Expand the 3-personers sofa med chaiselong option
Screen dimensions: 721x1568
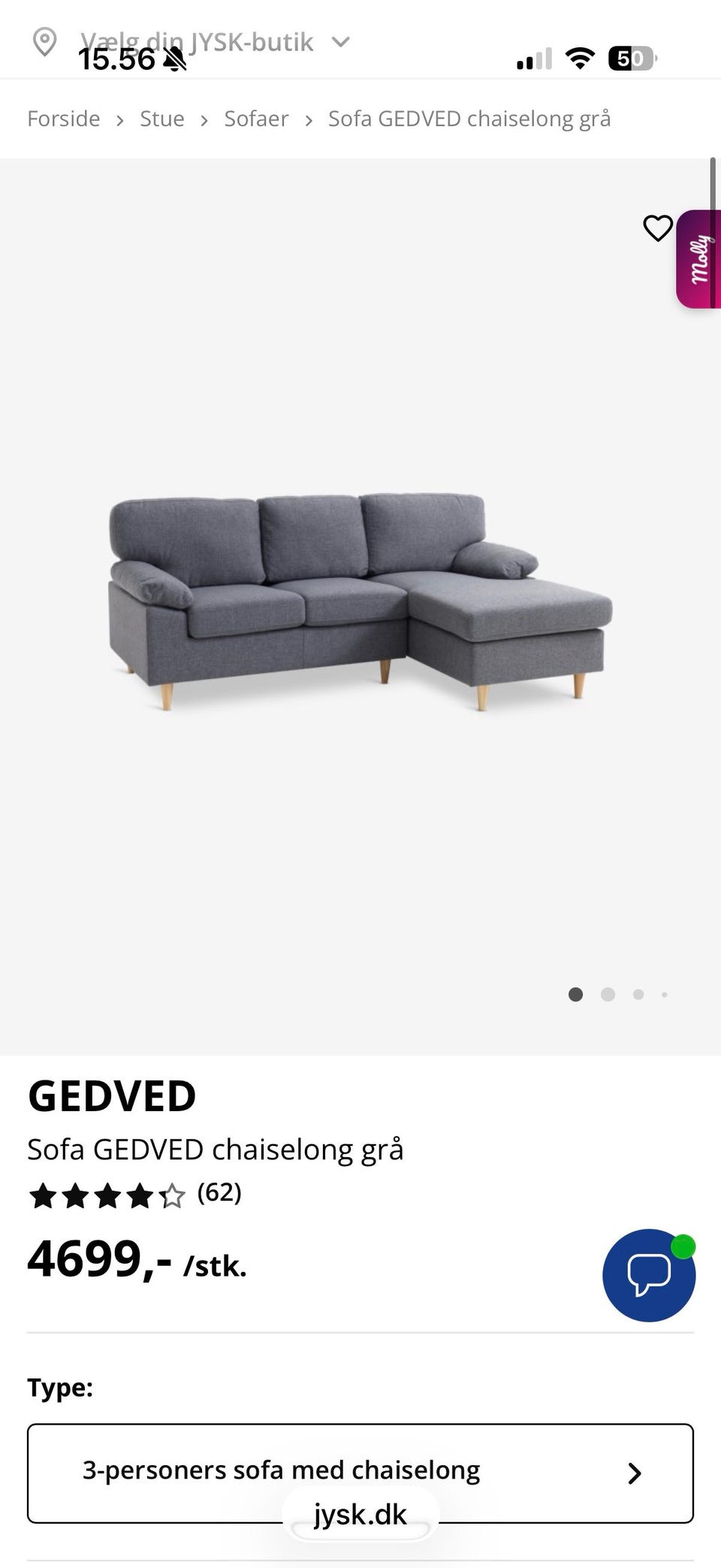[280, 1470]
